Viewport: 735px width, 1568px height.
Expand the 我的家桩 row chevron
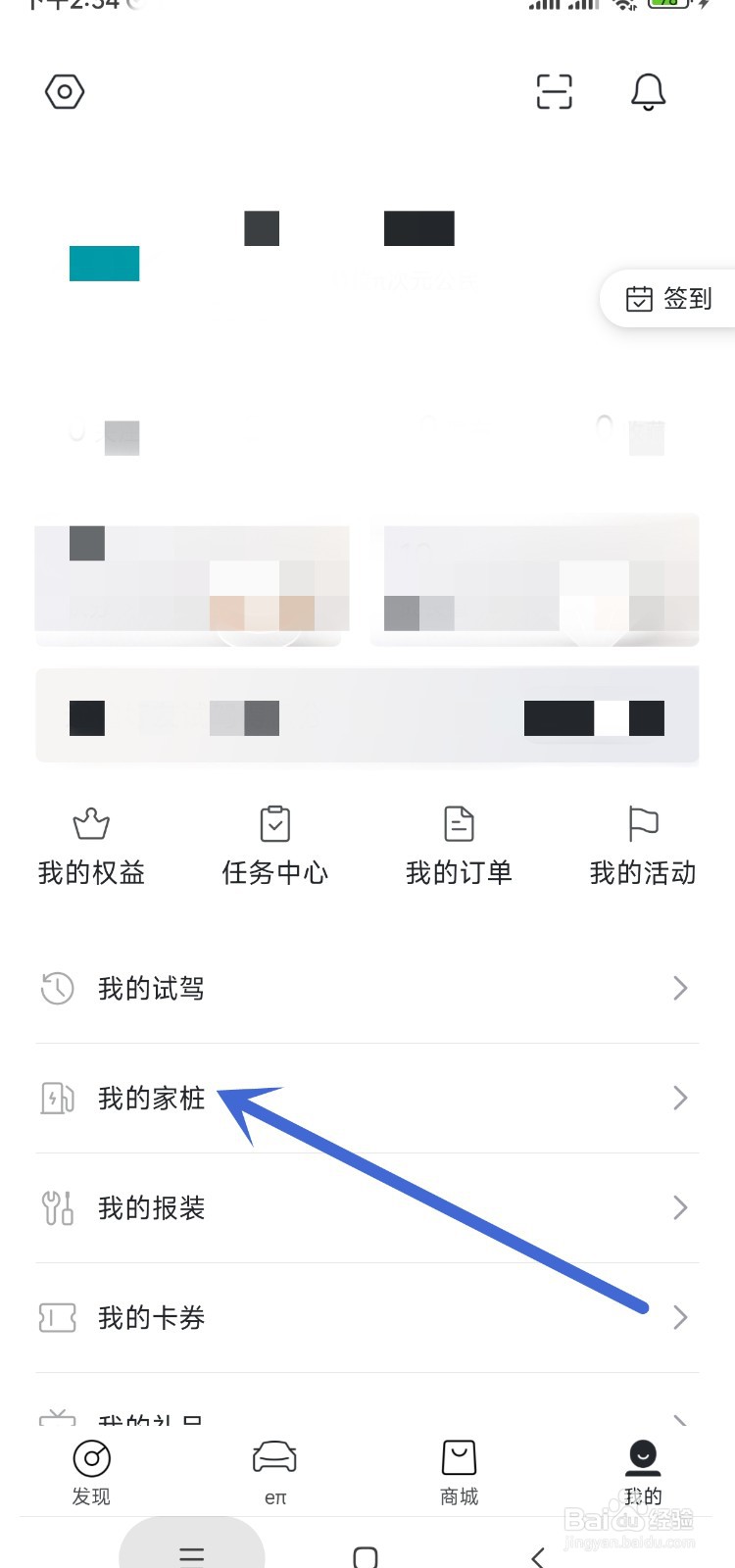(680, 1098)
